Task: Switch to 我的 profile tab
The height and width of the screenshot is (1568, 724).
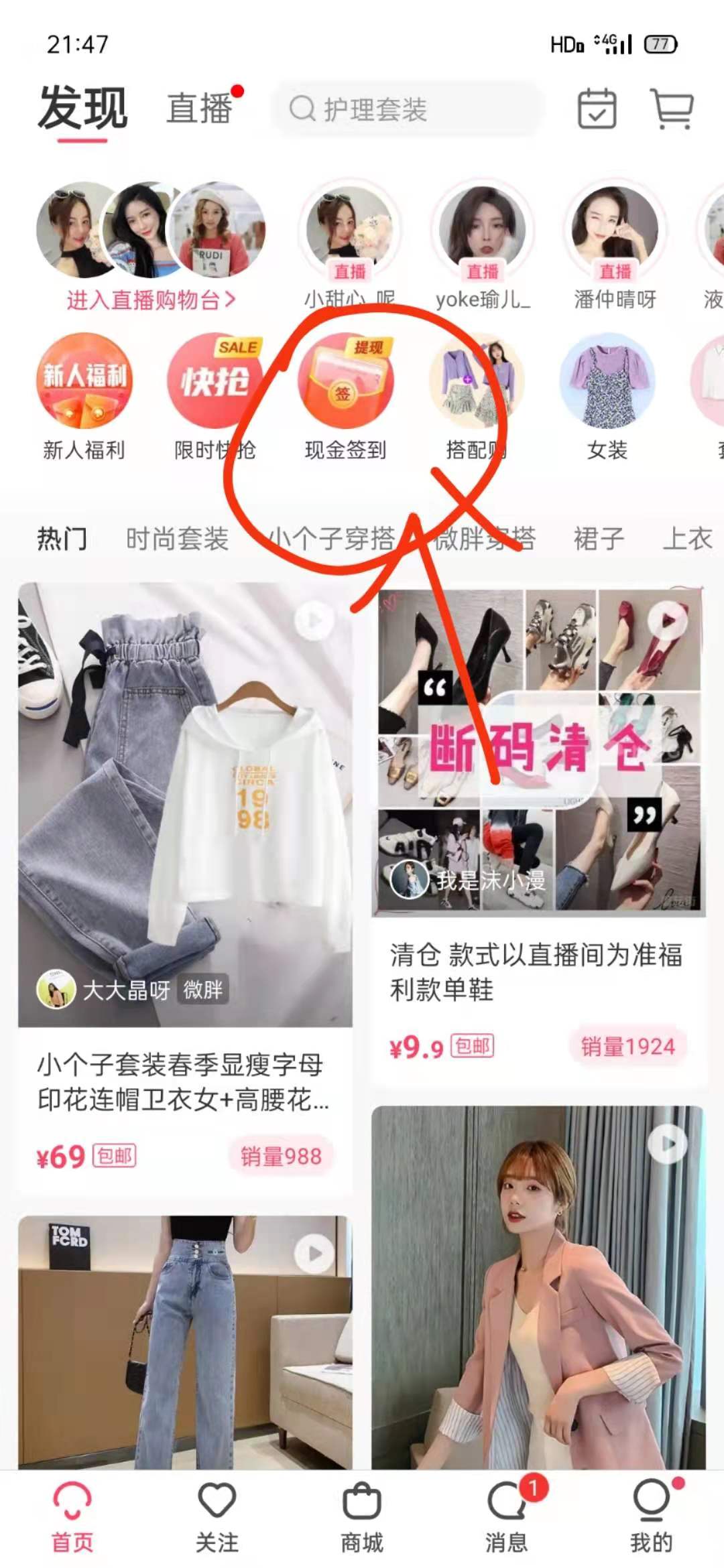Action: click(650, 1518)
